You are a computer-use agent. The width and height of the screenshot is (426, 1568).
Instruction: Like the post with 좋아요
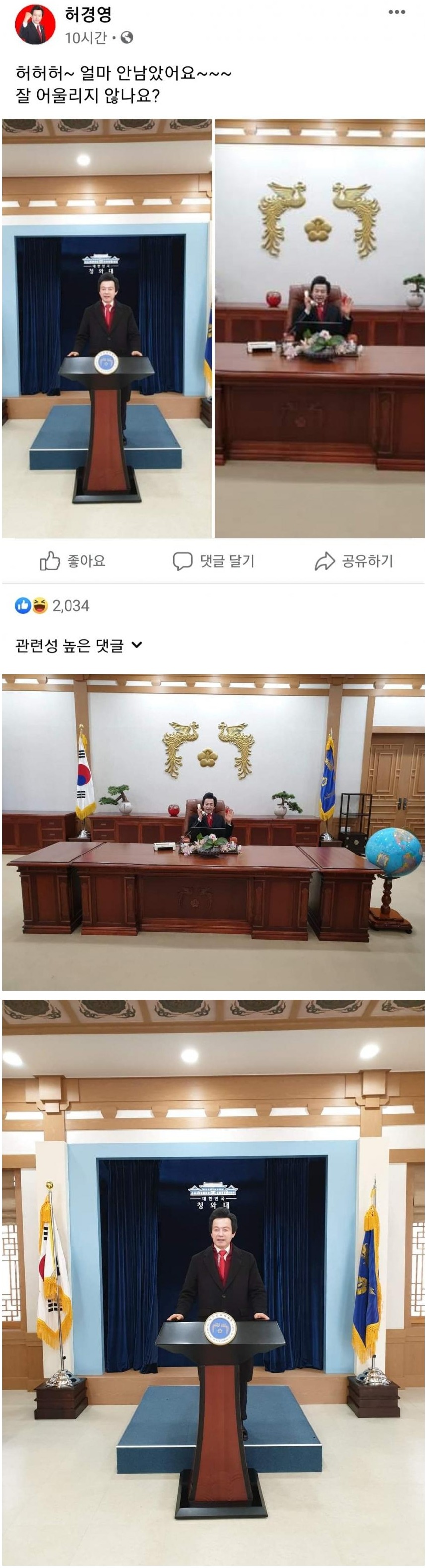pos(72,561)
